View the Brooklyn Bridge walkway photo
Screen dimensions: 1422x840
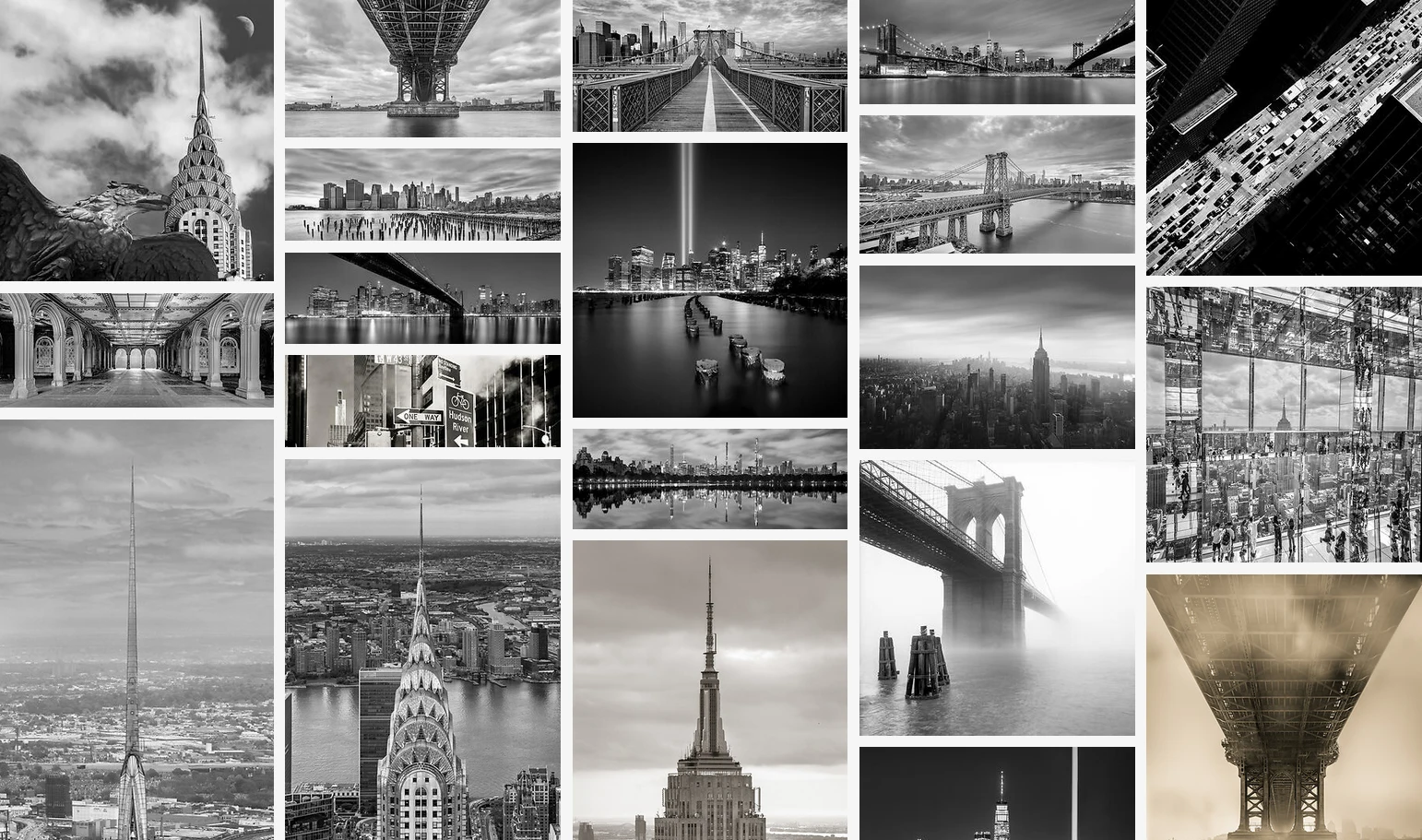click(x=709, y=65)
